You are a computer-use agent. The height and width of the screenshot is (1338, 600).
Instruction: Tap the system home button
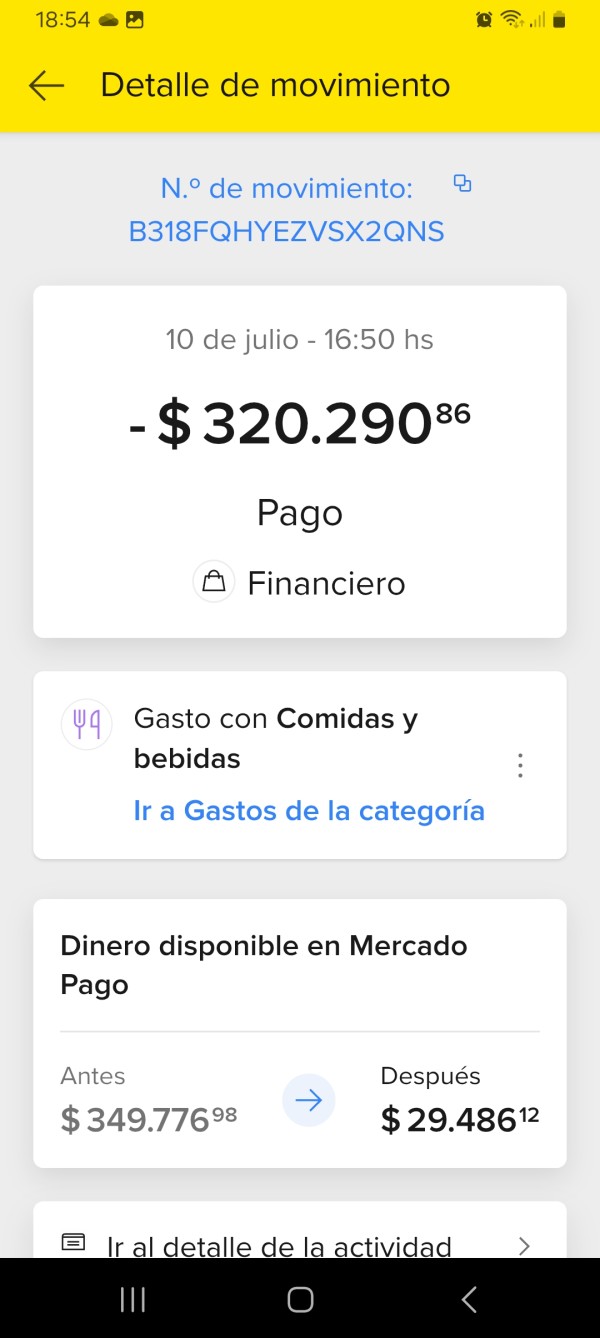pos(300,1299)
